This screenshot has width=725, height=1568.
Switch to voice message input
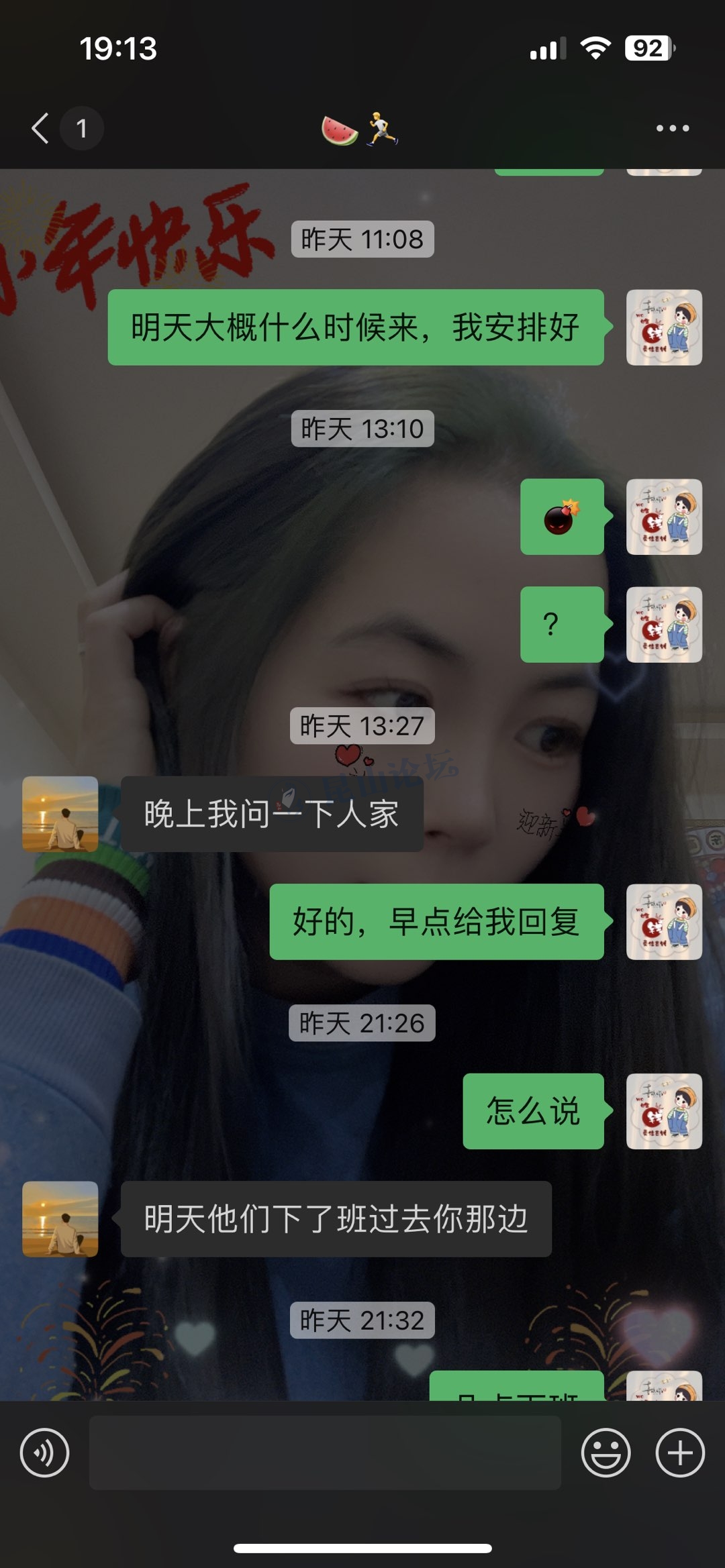(x=44, y=1453)
